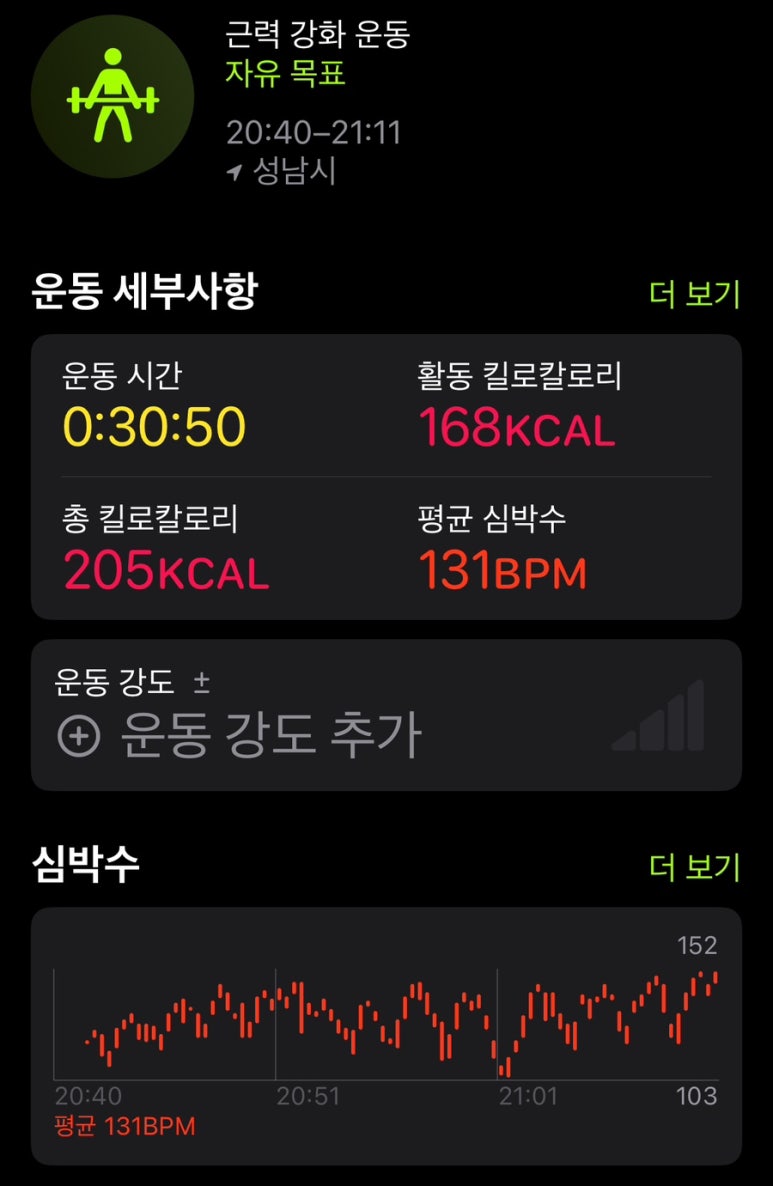This screenshot has height=1186, width=773.
Task: Open the 운동 세부사항 workout stats card
Action: 386,477
